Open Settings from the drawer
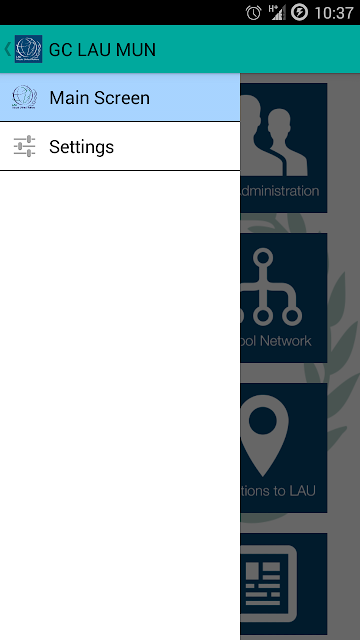 [120, 147]
